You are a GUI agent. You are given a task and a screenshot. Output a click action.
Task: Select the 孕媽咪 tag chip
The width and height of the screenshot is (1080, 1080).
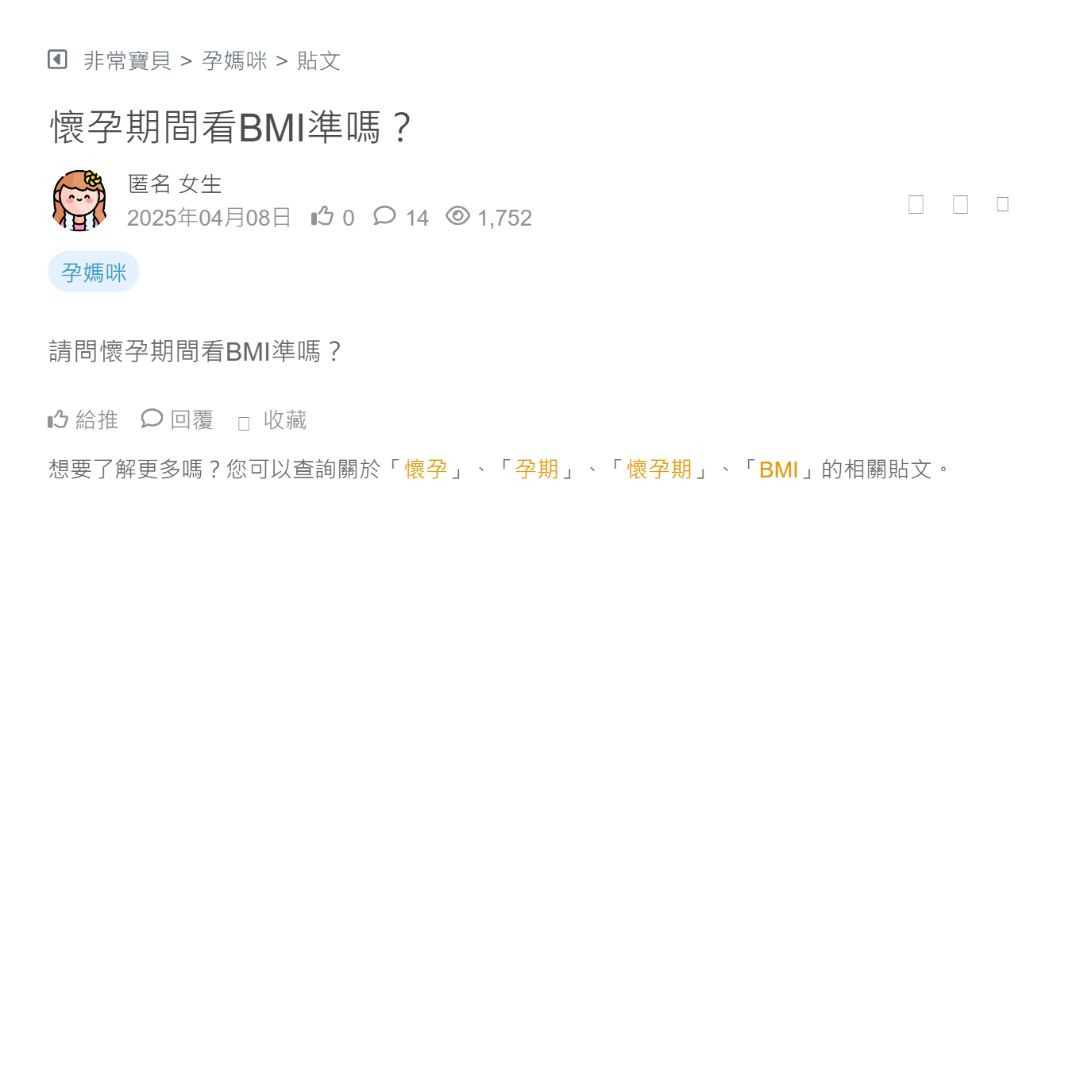94,272
